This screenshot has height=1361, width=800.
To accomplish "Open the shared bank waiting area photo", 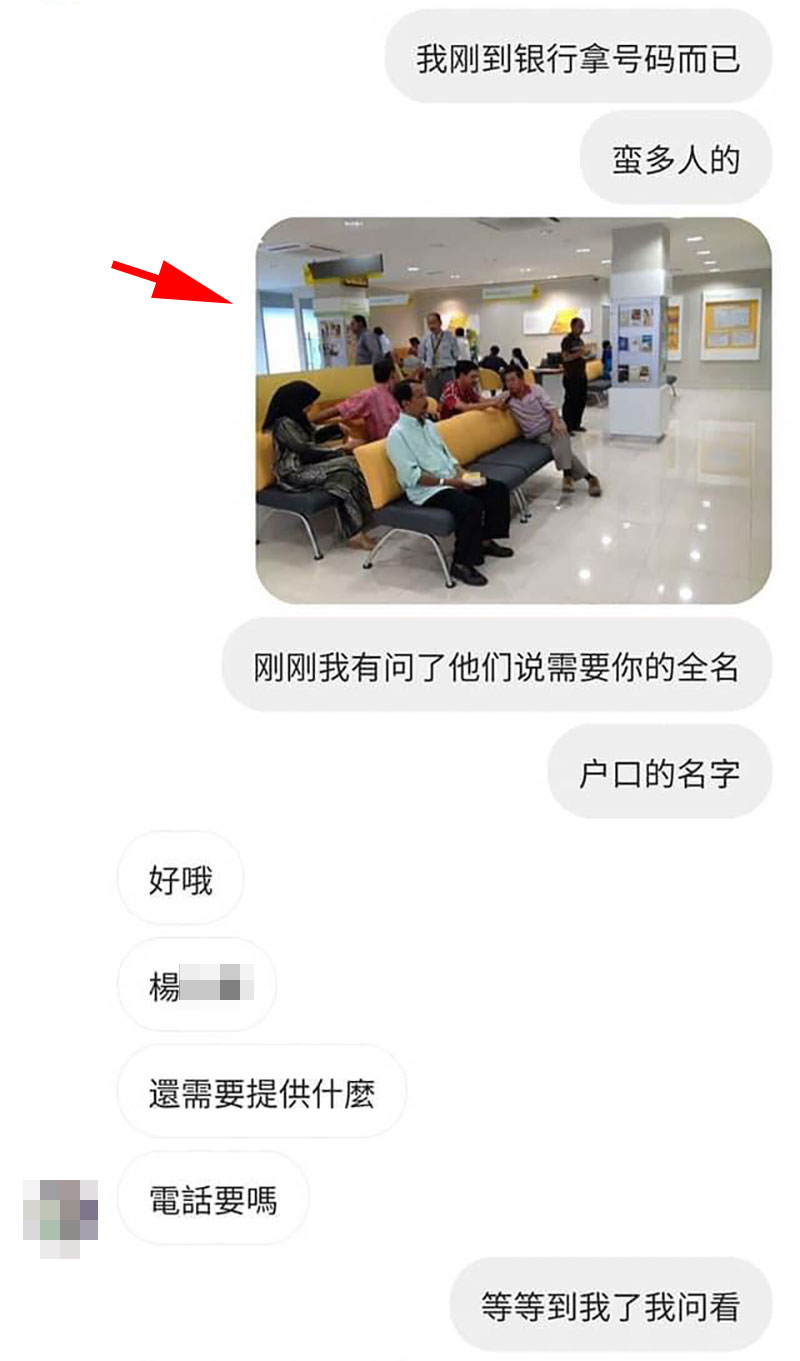I will point(513,410).
